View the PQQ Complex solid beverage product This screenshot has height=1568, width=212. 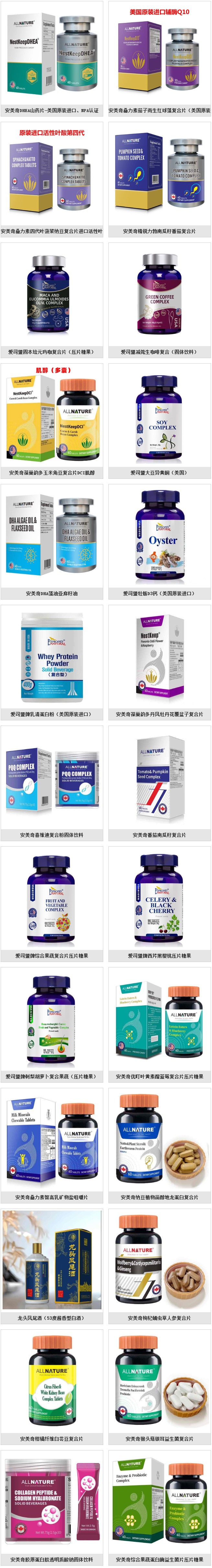52,777
